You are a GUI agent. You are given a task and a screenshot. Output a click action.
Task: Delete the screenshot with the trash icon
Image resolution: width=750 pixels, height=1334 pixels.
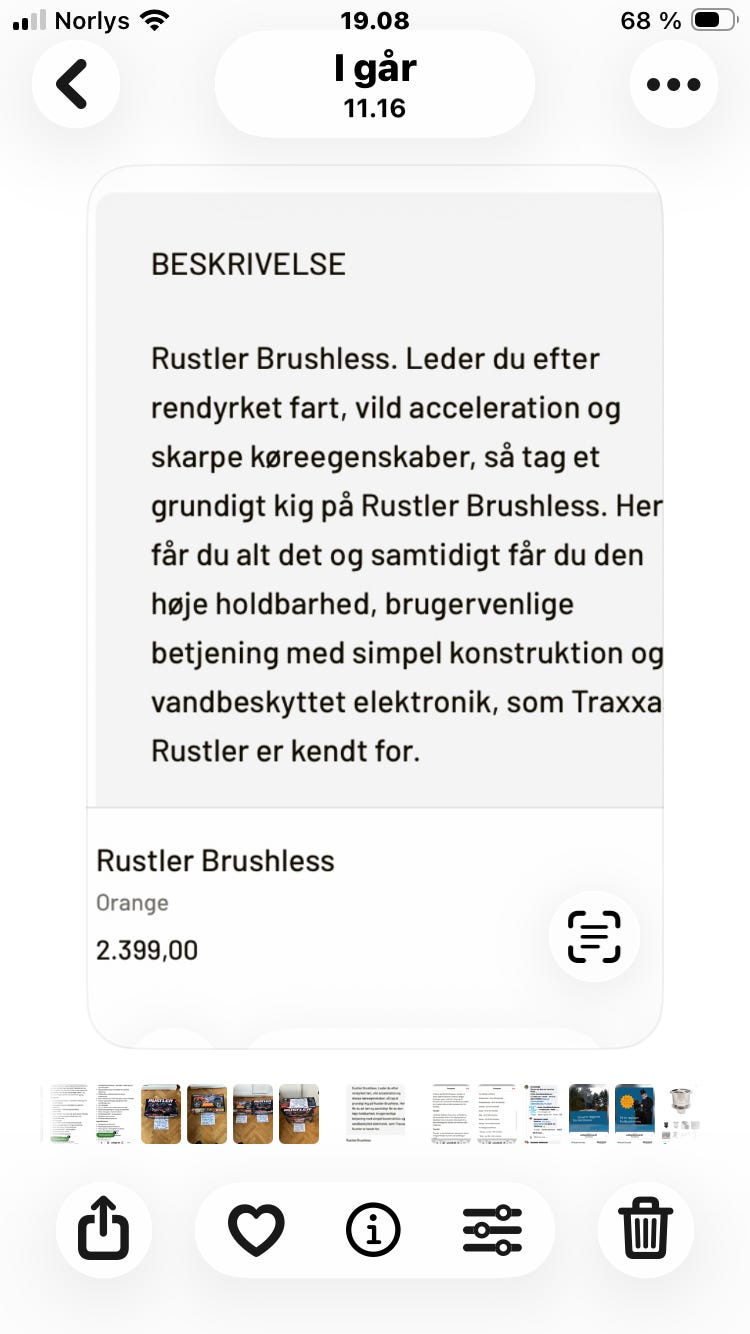pos(645,1229)
